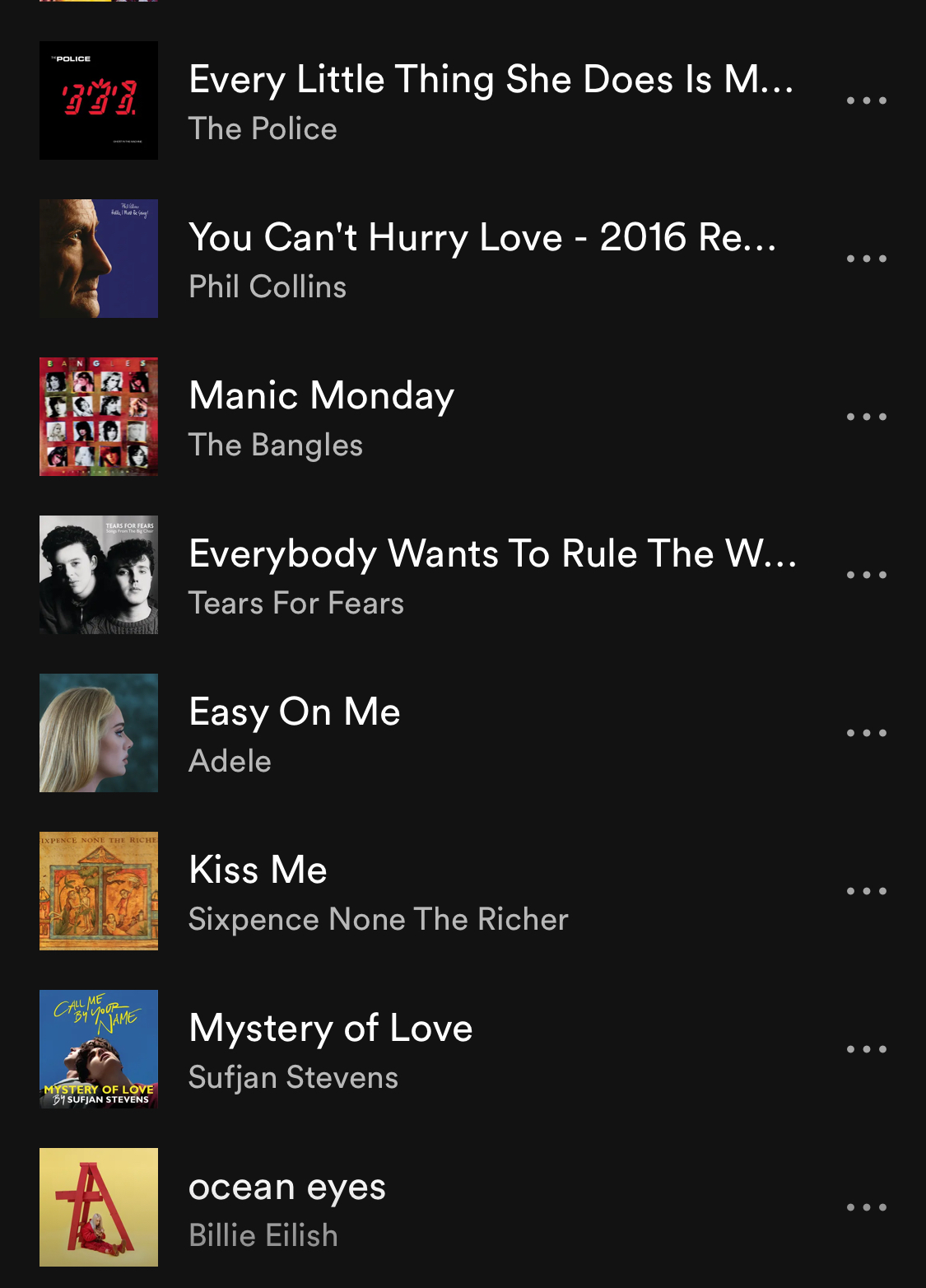This screenshot has height=1288, width=926.
Task: Open more options for The Police song
Action: (867, 100)
